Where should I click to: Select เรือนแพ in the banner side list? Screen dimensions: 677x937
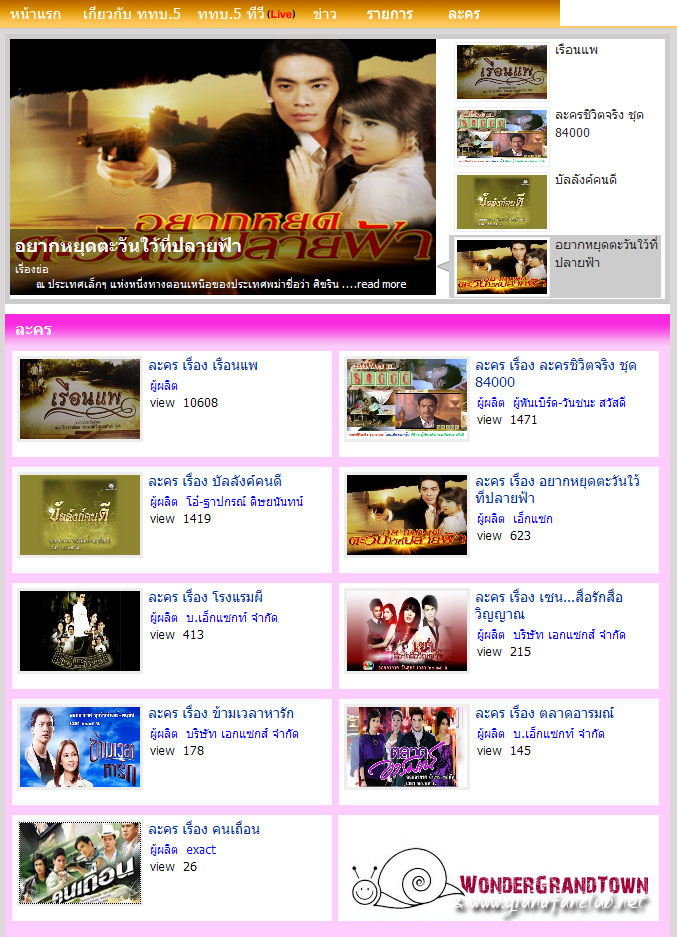tap(577, 50)
